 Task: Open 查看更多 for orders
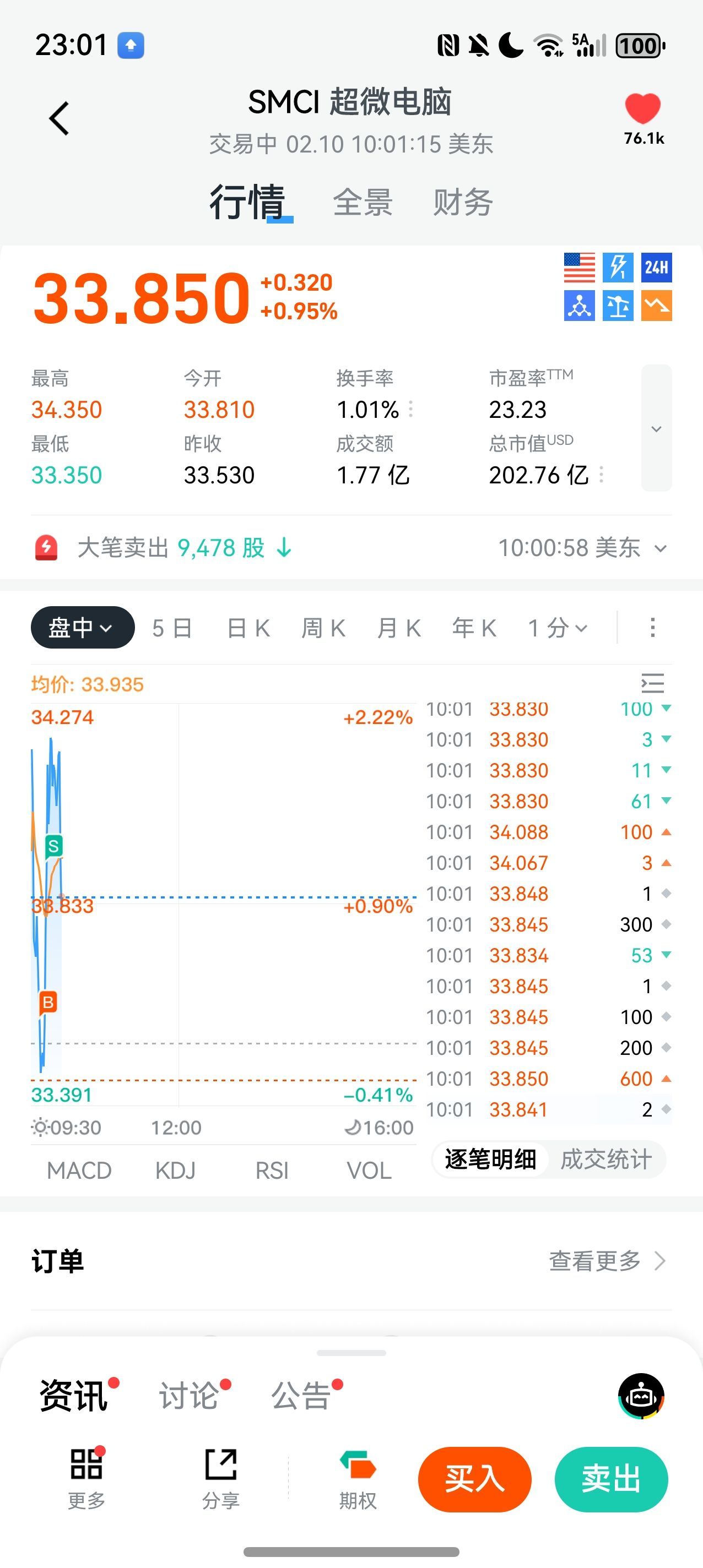coord(607,1261)
